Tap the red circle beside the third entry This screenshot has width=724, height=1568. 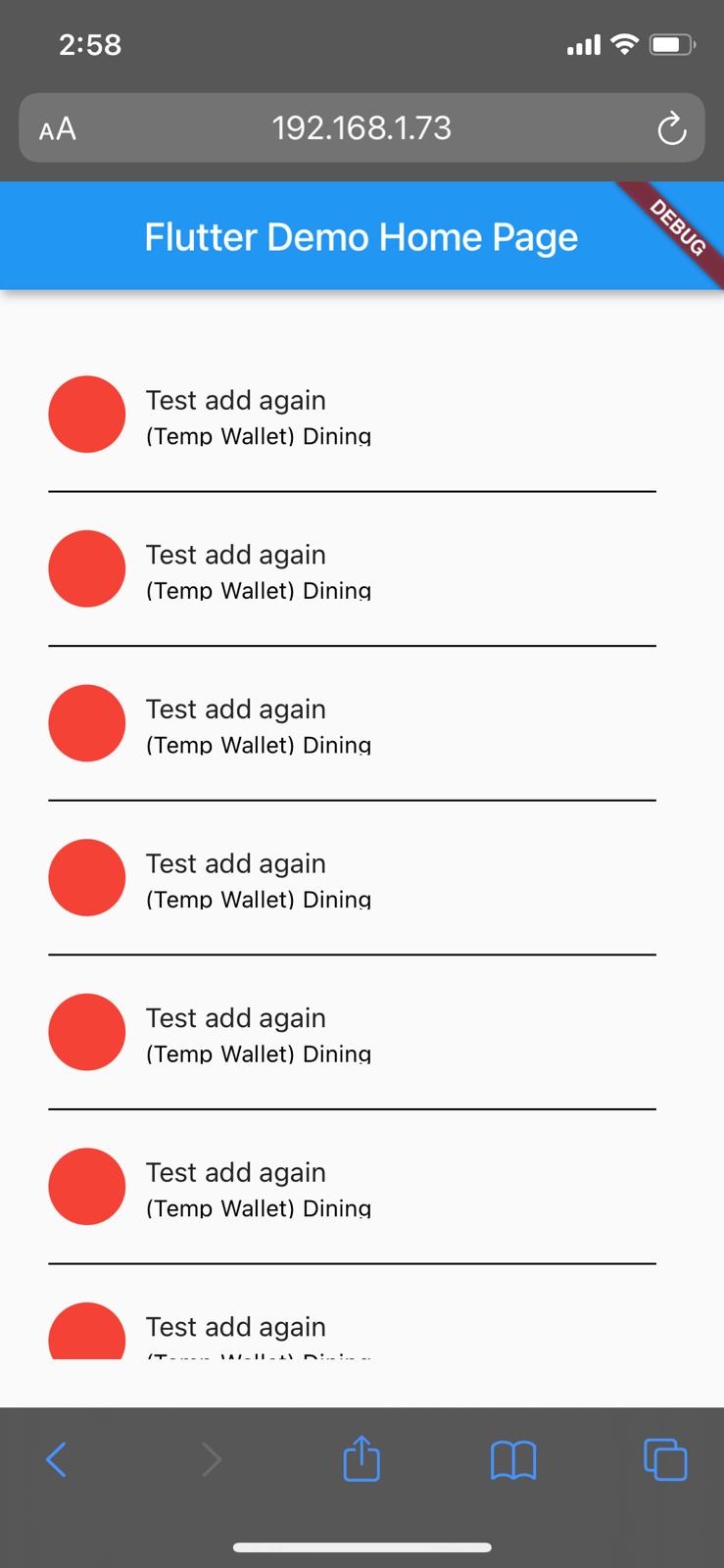(86, 723)
